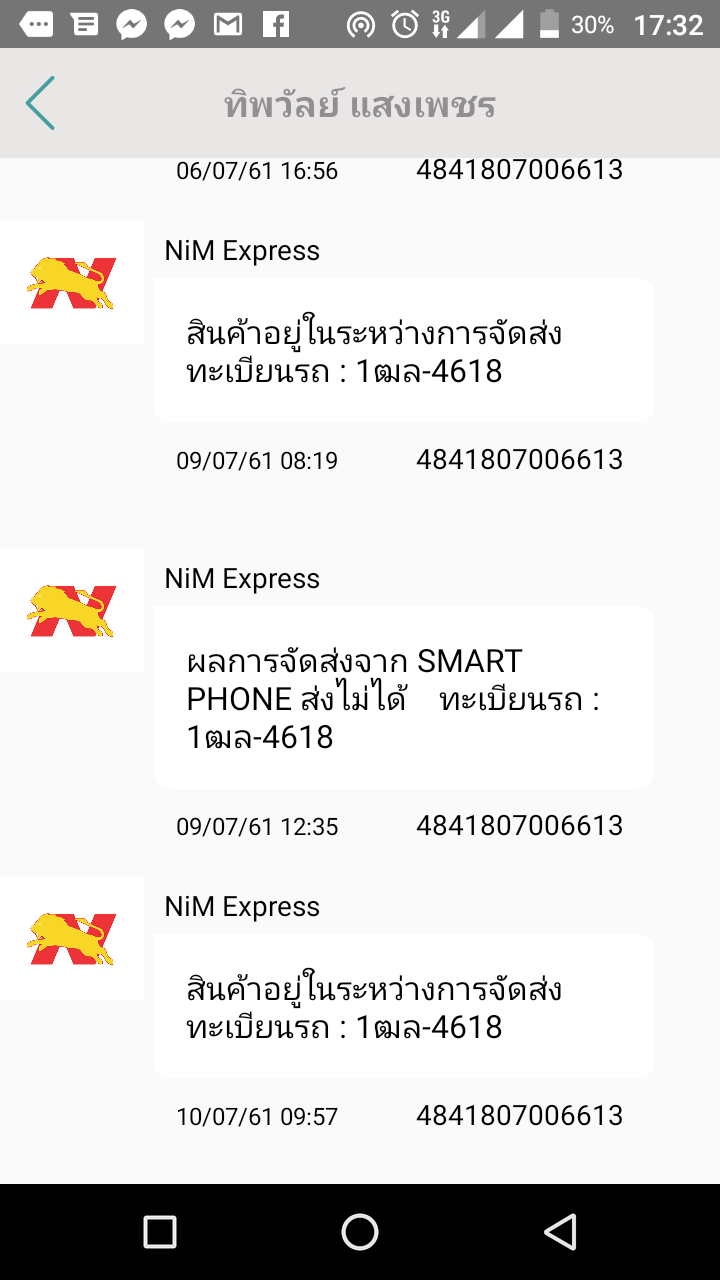The height and width of the screenshot is (1280, 720).
Task: Tap the system home button
Action: [360, 1231]
